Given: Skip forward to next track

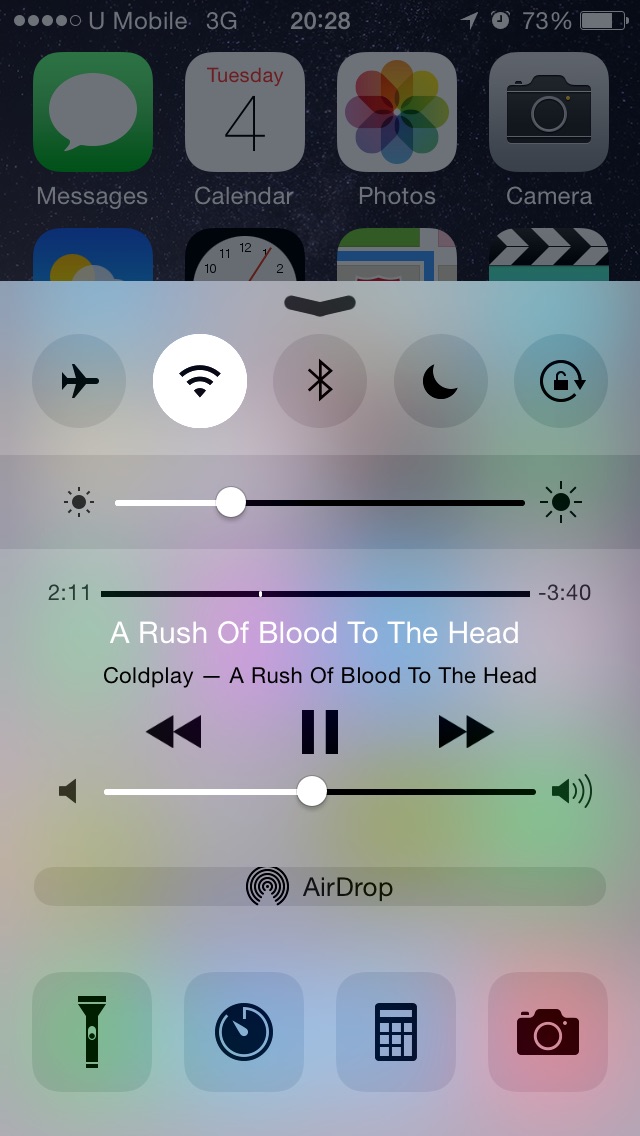Looking at the screenshot, I should pyautogui.click(x=466, y=732).
